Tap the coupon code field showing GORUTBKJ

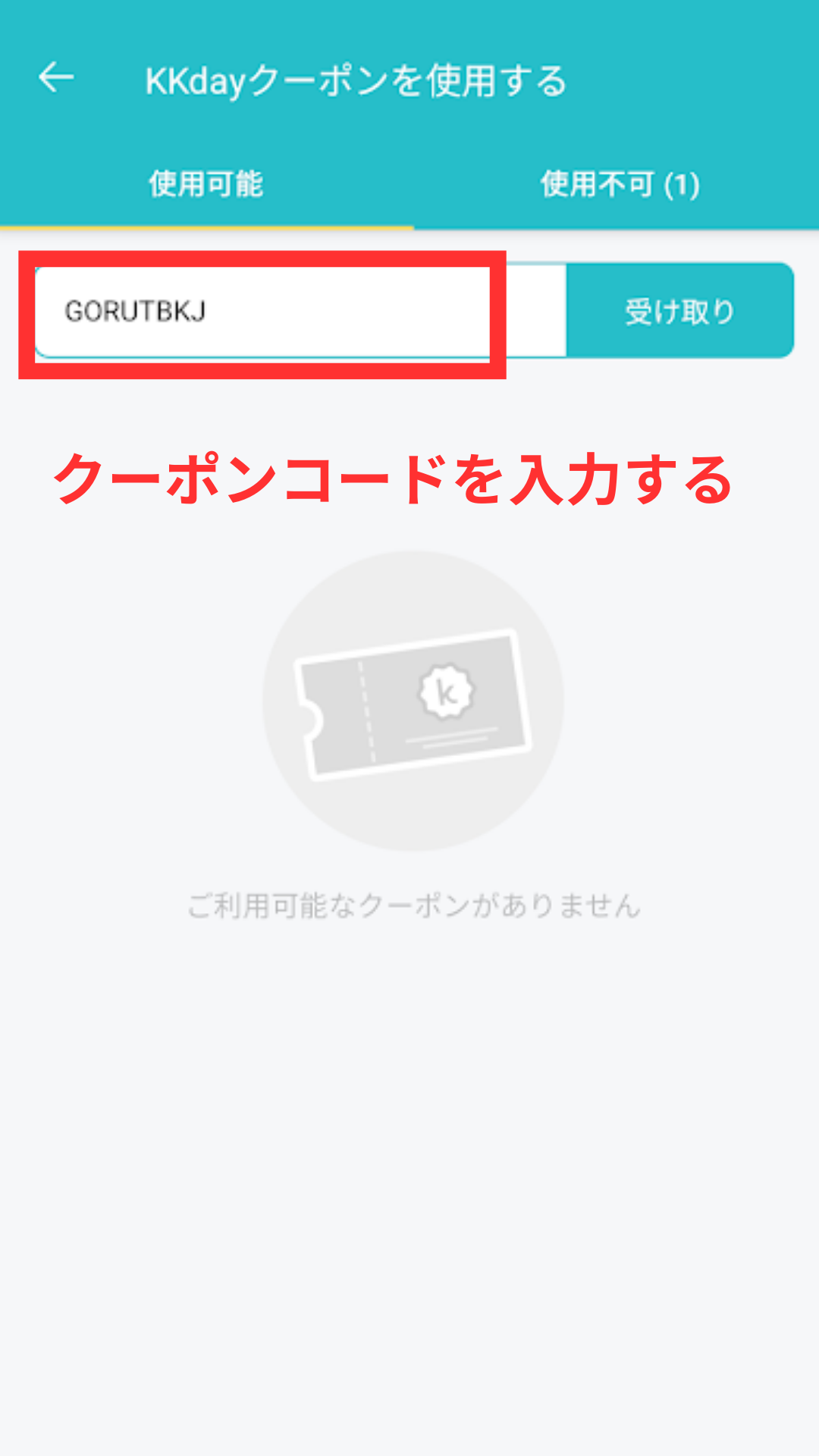pyautogui.click(x=300, y=311)
